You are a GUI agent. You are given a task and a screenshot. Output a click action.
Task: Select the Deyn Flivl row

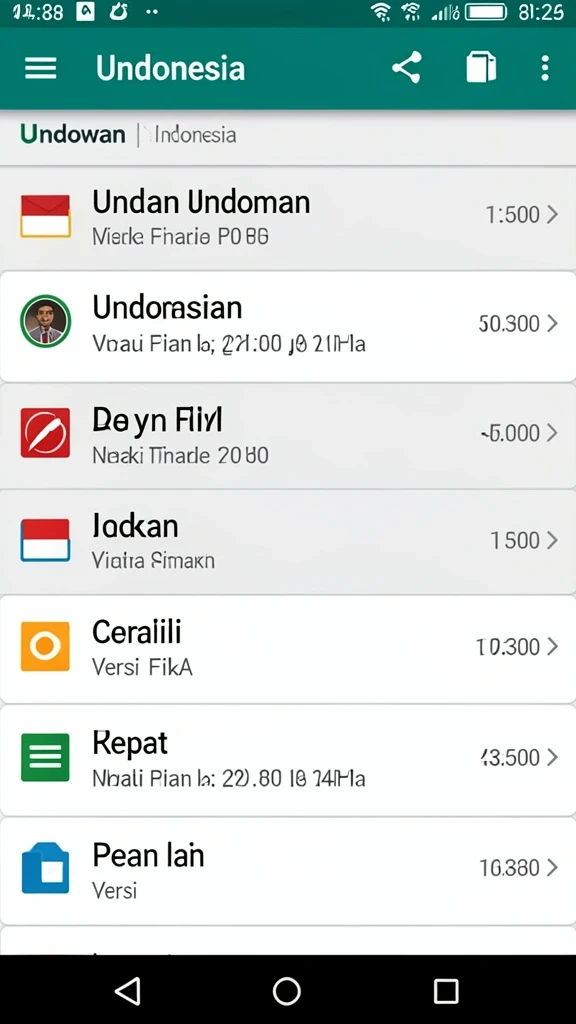tap(288, 435)
